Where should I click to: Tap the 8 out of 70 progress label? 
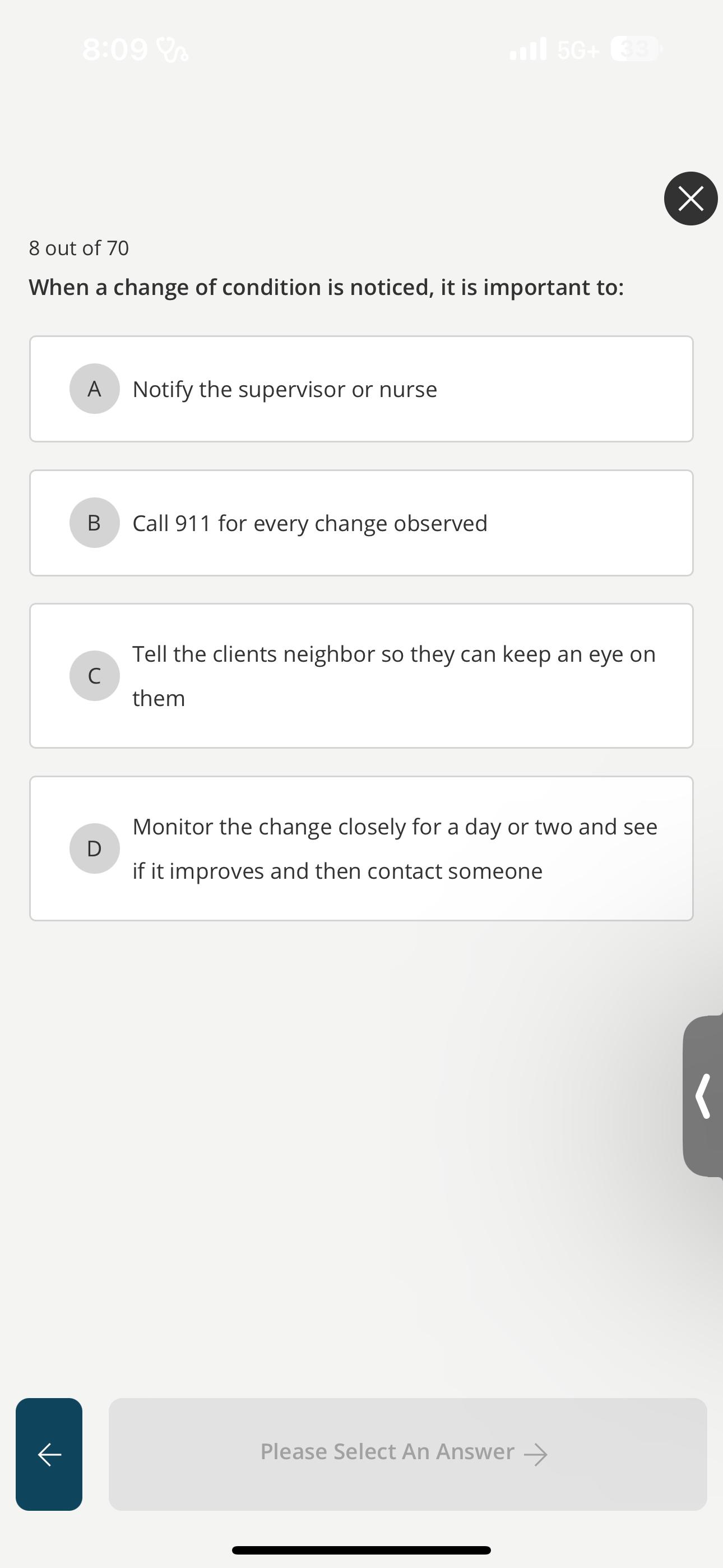(78, 247)
